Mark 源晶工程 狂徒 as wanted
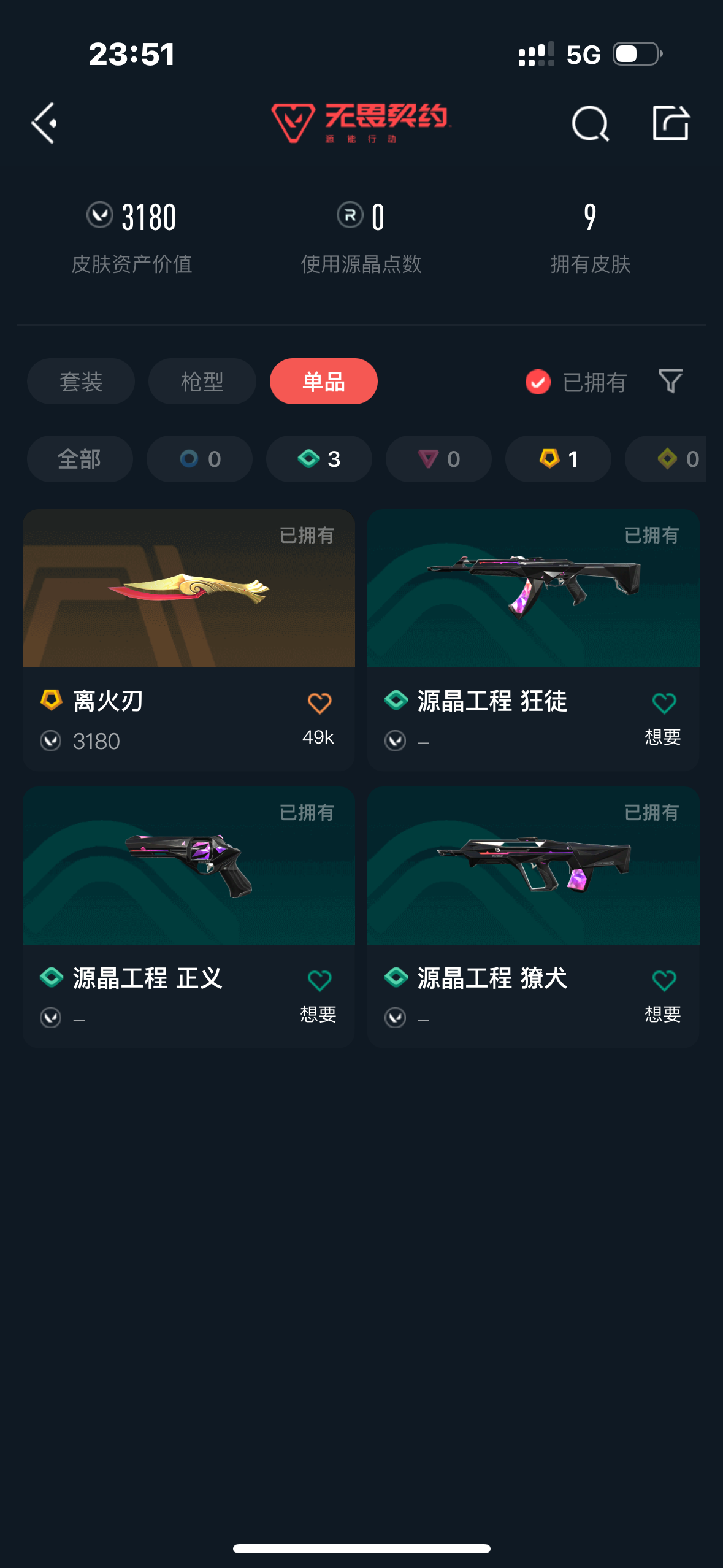The height and width of the screenshot is (1568, 723). point(664,704)
